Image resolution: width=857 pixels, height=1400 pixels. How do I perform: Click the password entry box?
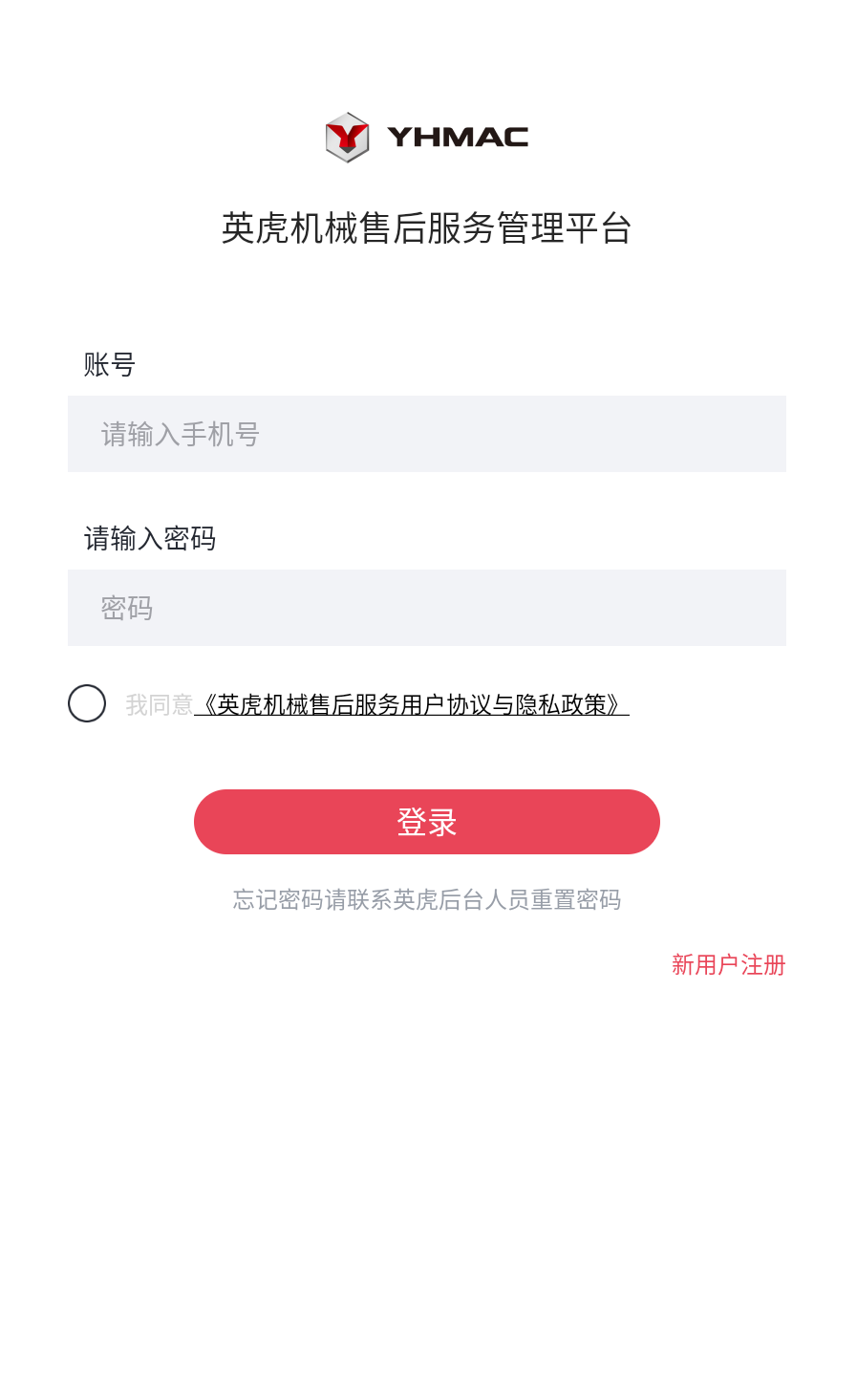427,608
